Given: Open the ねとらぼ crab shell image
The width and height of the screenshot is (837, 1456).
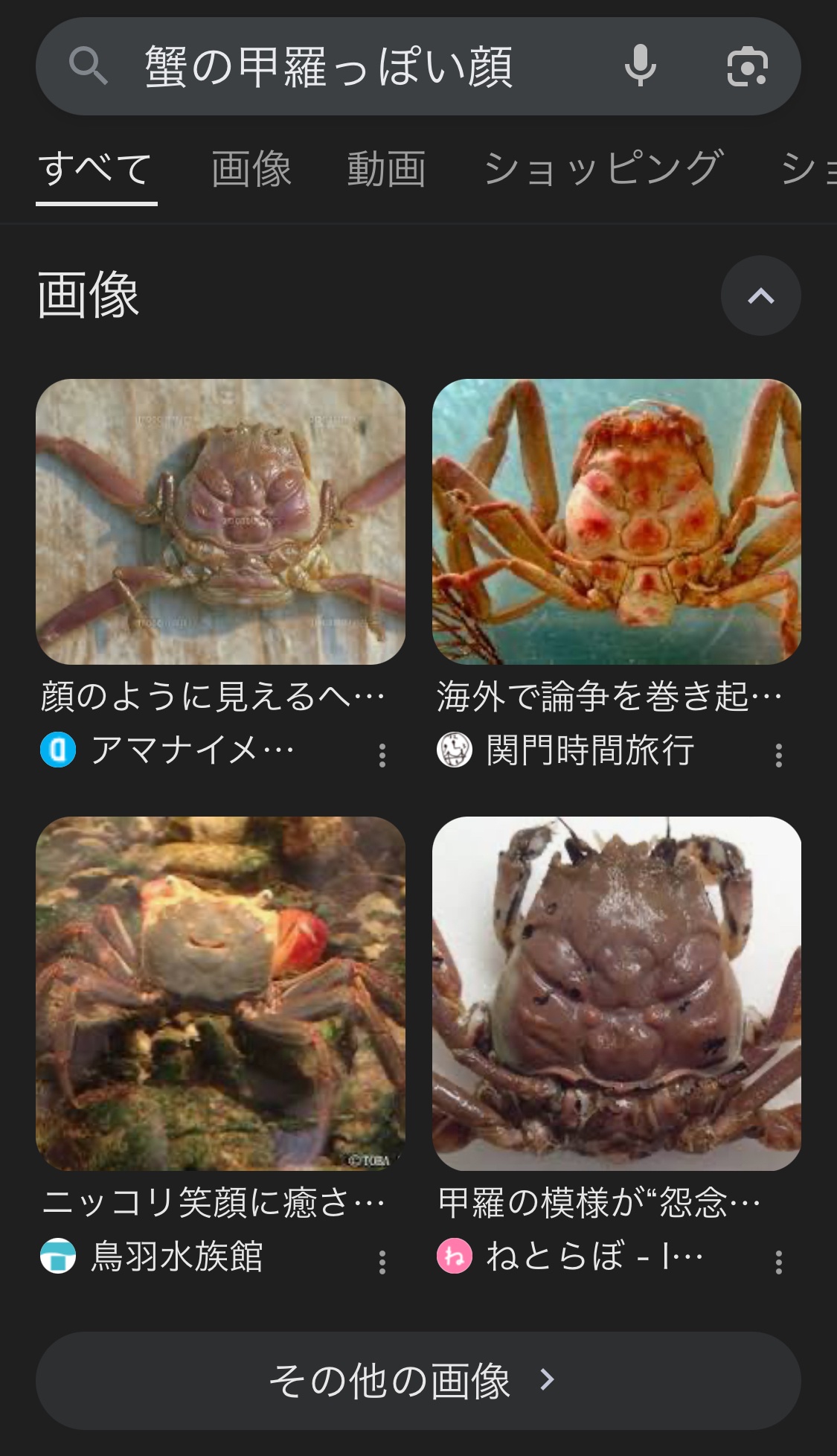Looking at the screenshot, I should (x=617, y=994).
